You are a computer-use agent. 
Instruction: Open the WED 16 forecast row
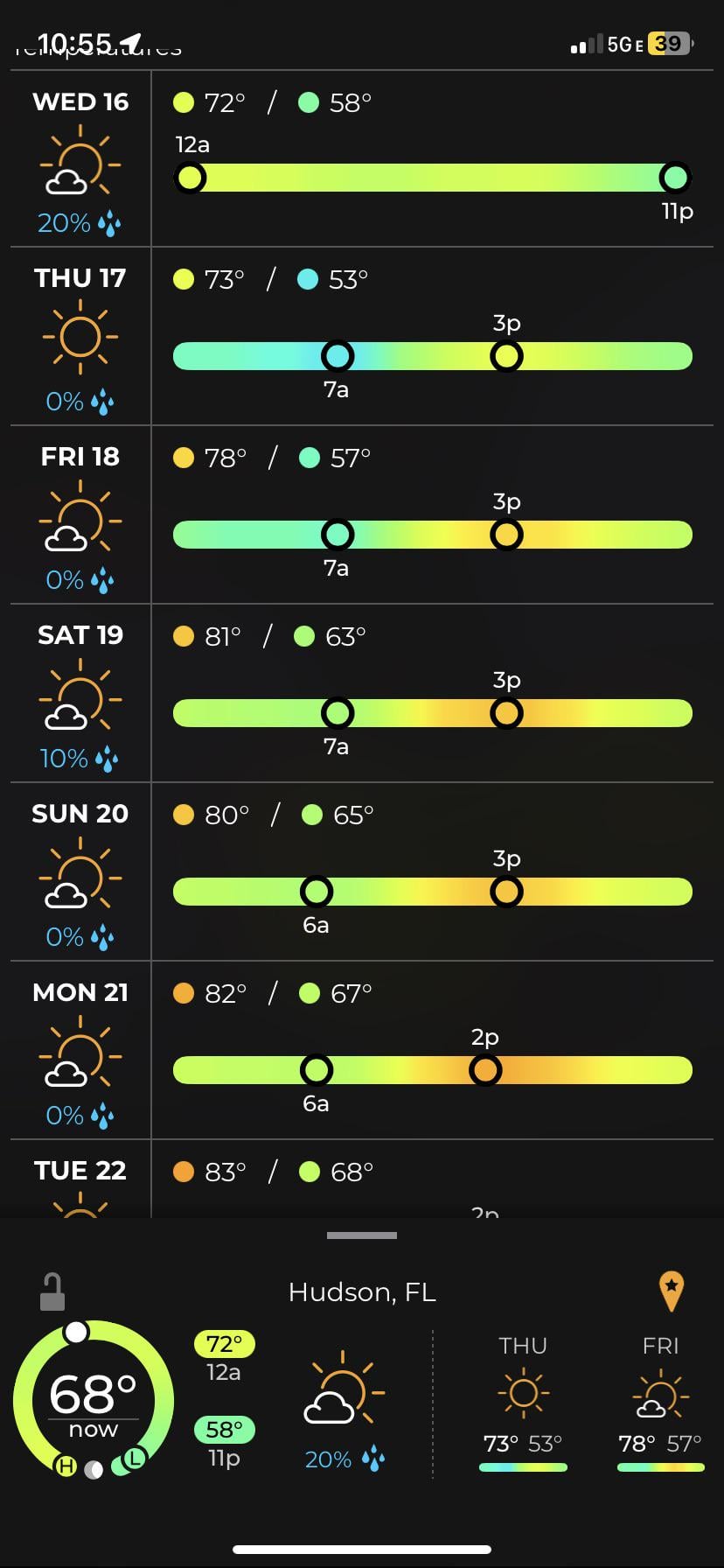(x=362, y=158)
